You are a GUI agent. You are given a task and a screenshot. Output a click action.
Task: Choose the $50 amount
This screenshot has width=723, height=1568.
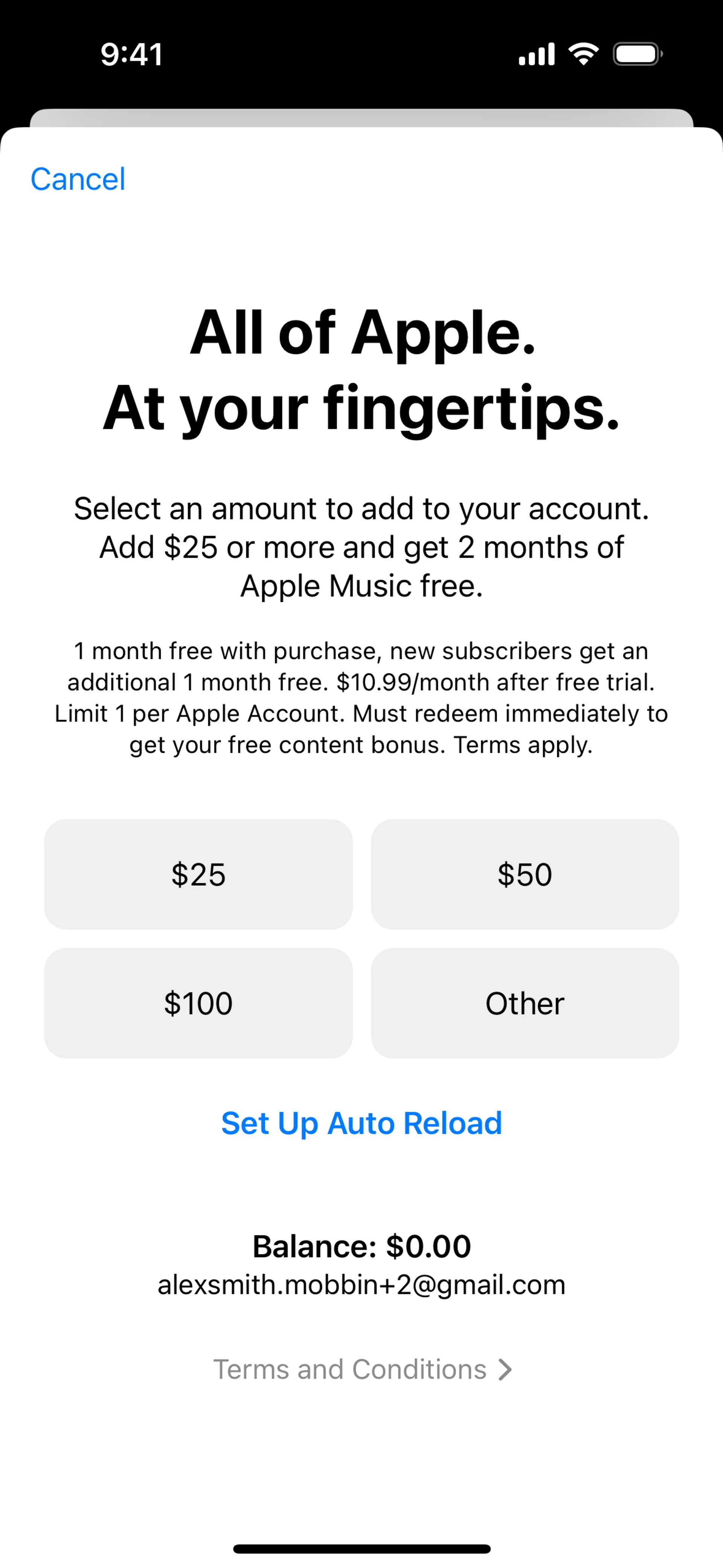point(525,874)
